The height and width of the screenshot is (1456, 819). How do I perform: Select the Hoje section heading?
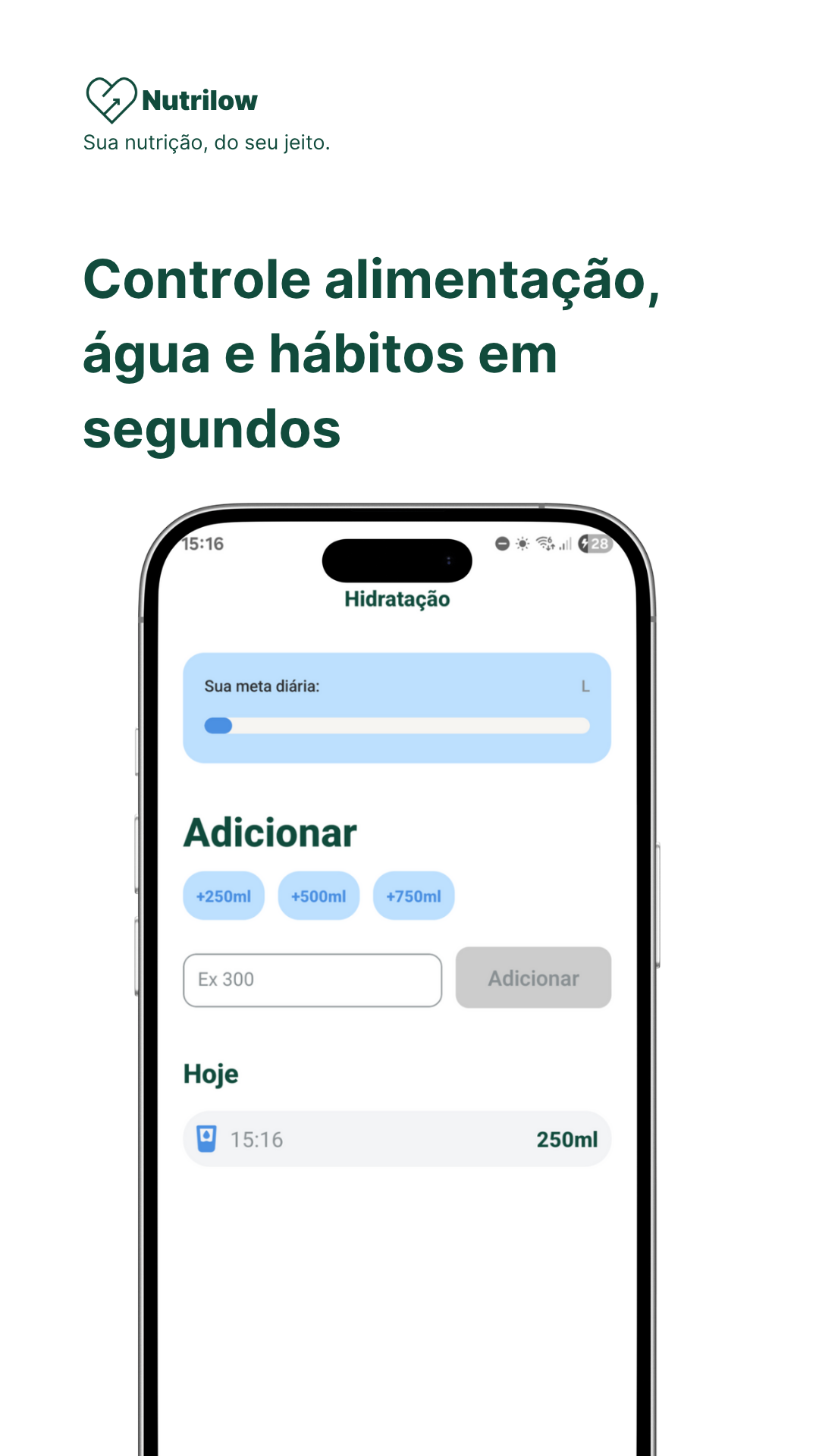(212, 1073)
